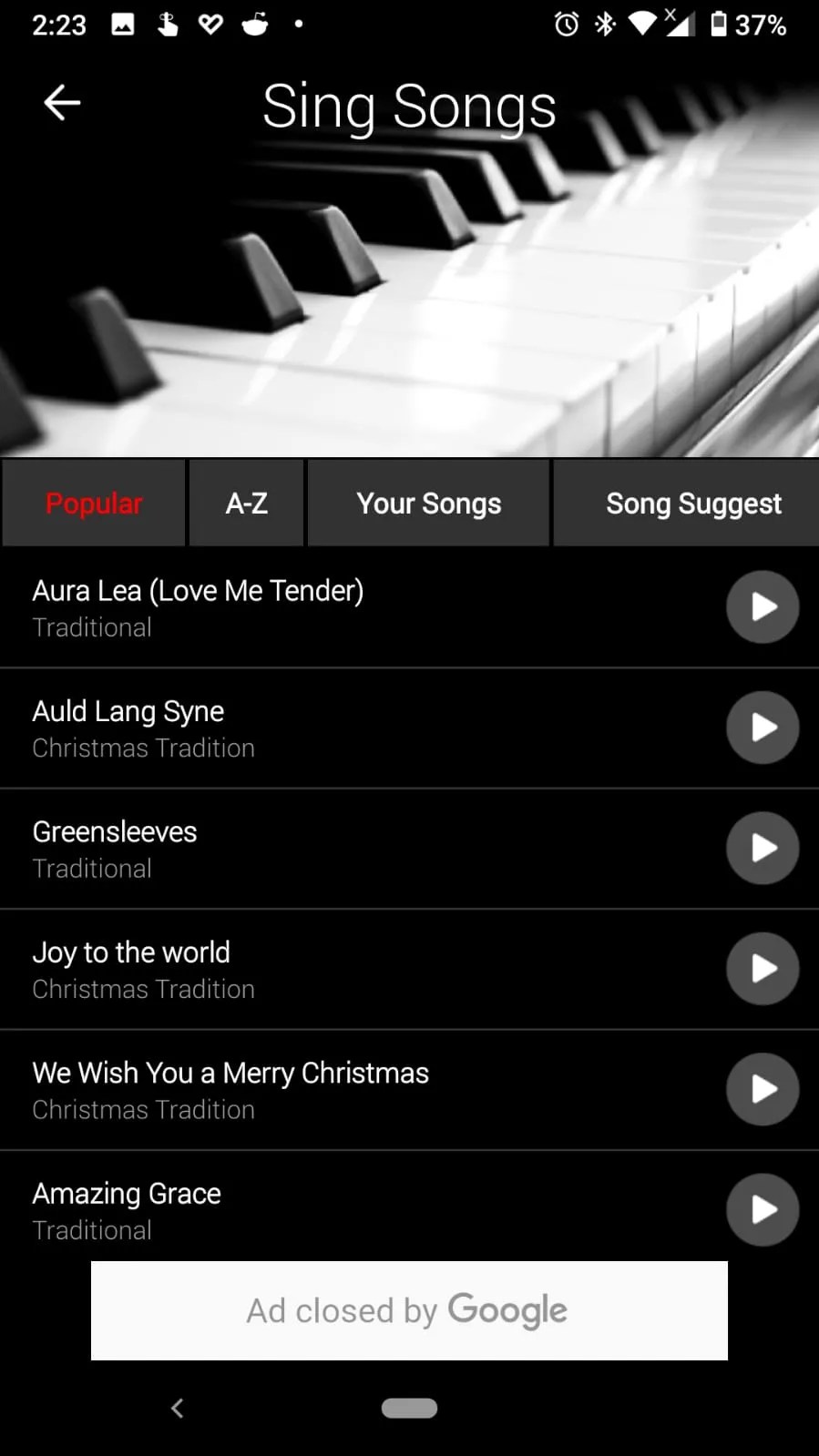The width and height of the screenshot is (819, 1456).
Task: Select Auld Lang Syne from the list
Action: [273, 728]
